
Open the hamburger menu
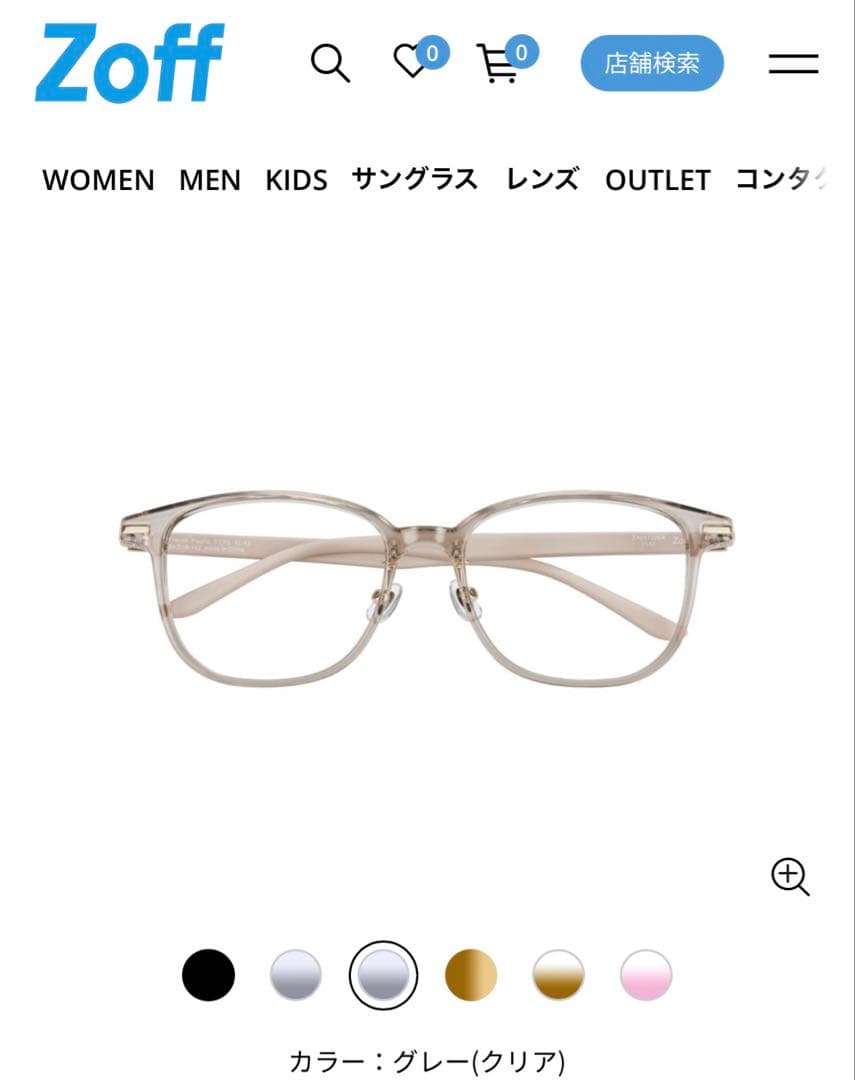coord(793,64)
